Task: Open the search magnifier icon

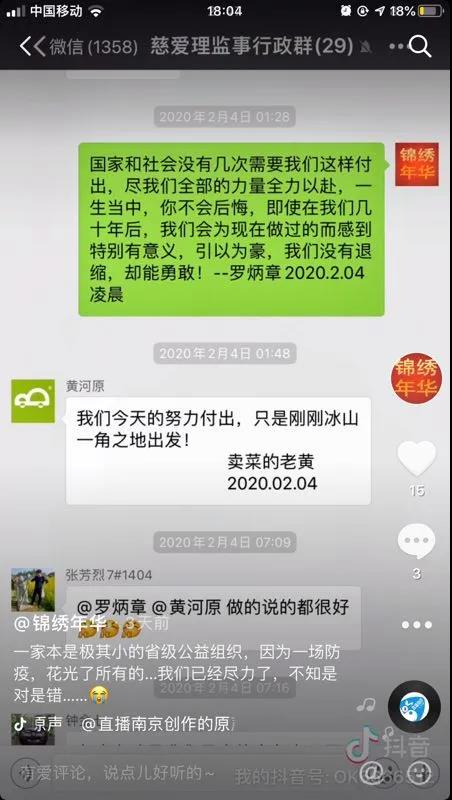Action: coord(421,47)
